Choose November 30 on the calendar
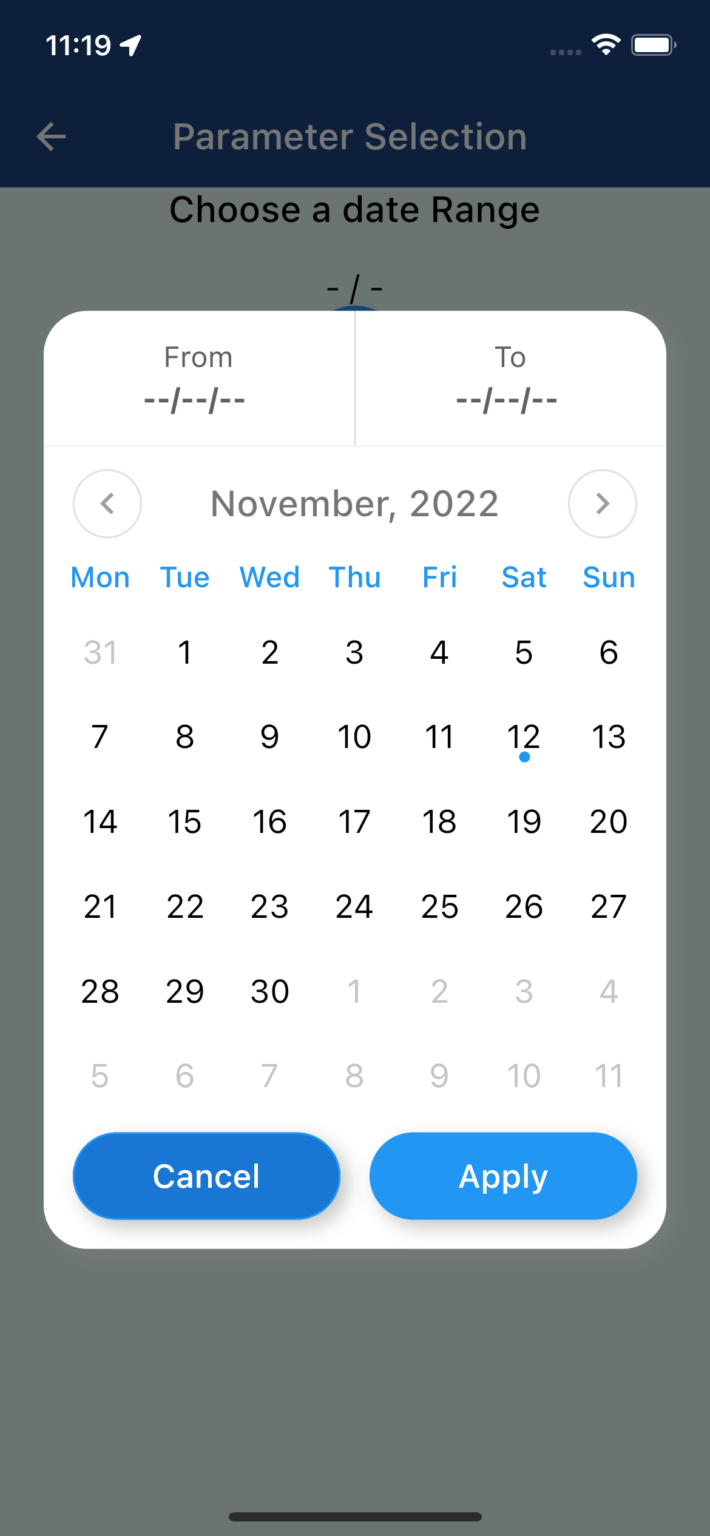The width and height of the screenshot is (710, 1536). 270,992
